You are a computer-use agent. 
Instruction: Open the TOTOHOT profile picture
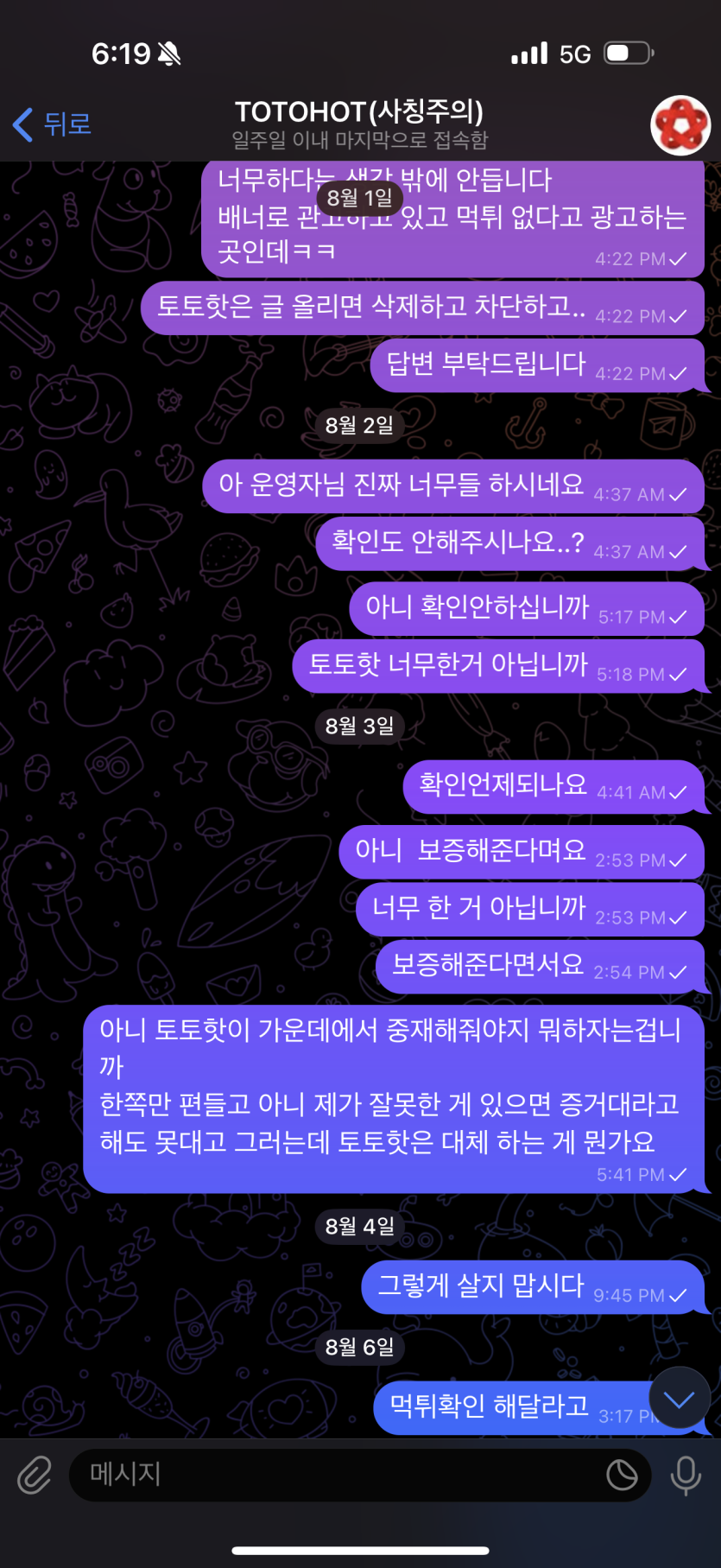coord(680,125)
